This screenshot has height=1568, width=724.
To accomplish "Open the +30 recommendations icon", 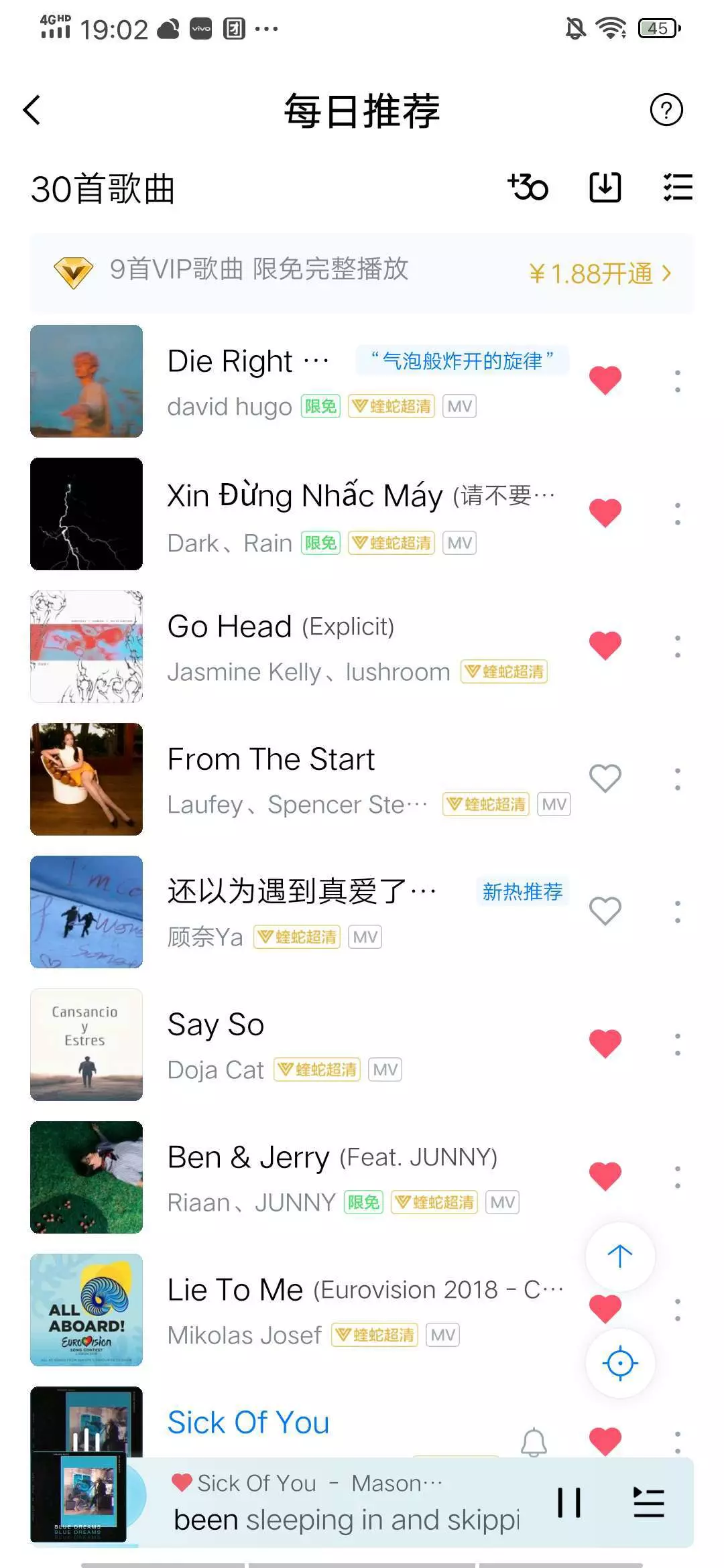I will coord(528,188).
